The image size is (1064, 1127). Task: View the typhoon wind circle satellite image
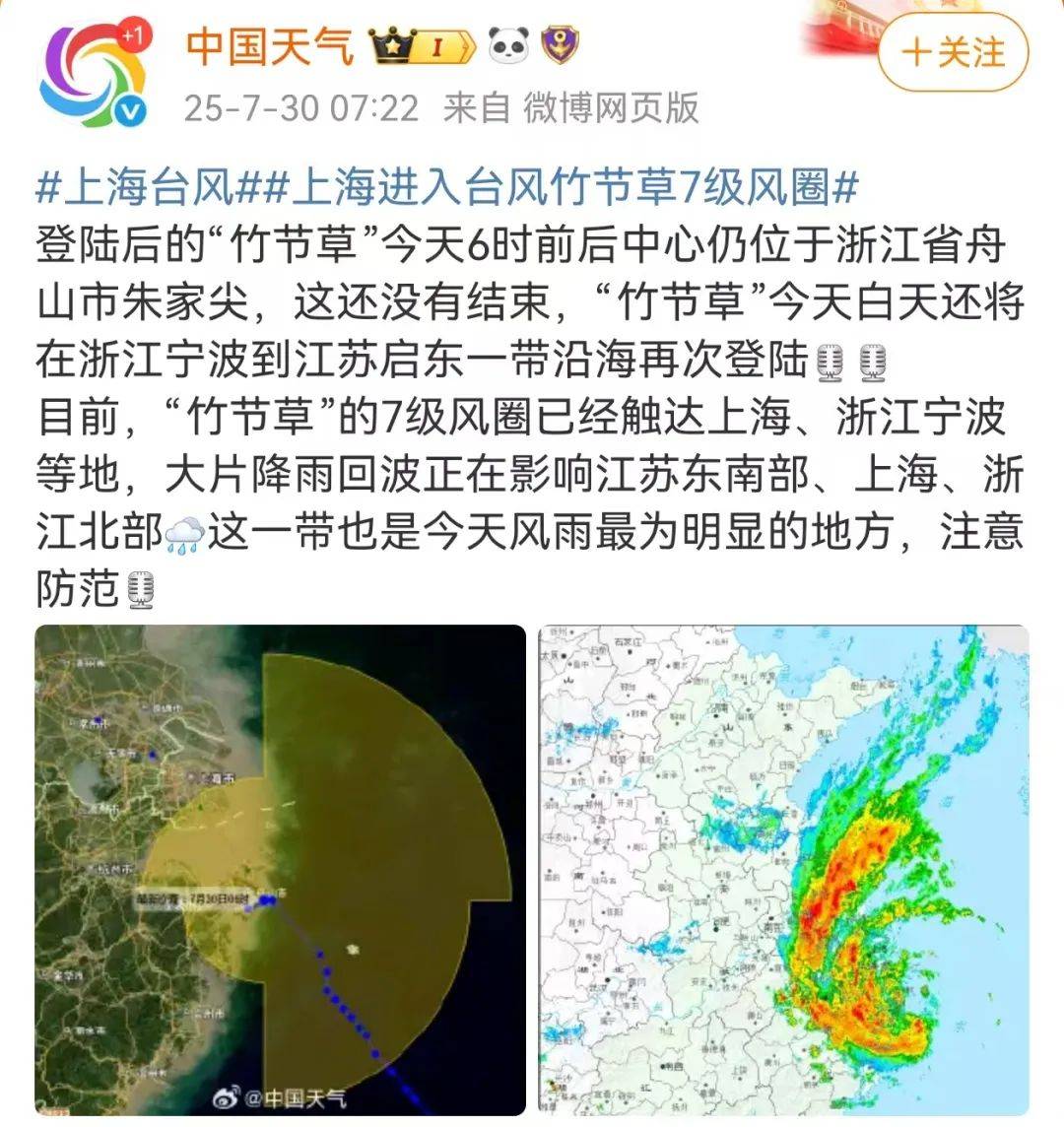pos(280,870)
